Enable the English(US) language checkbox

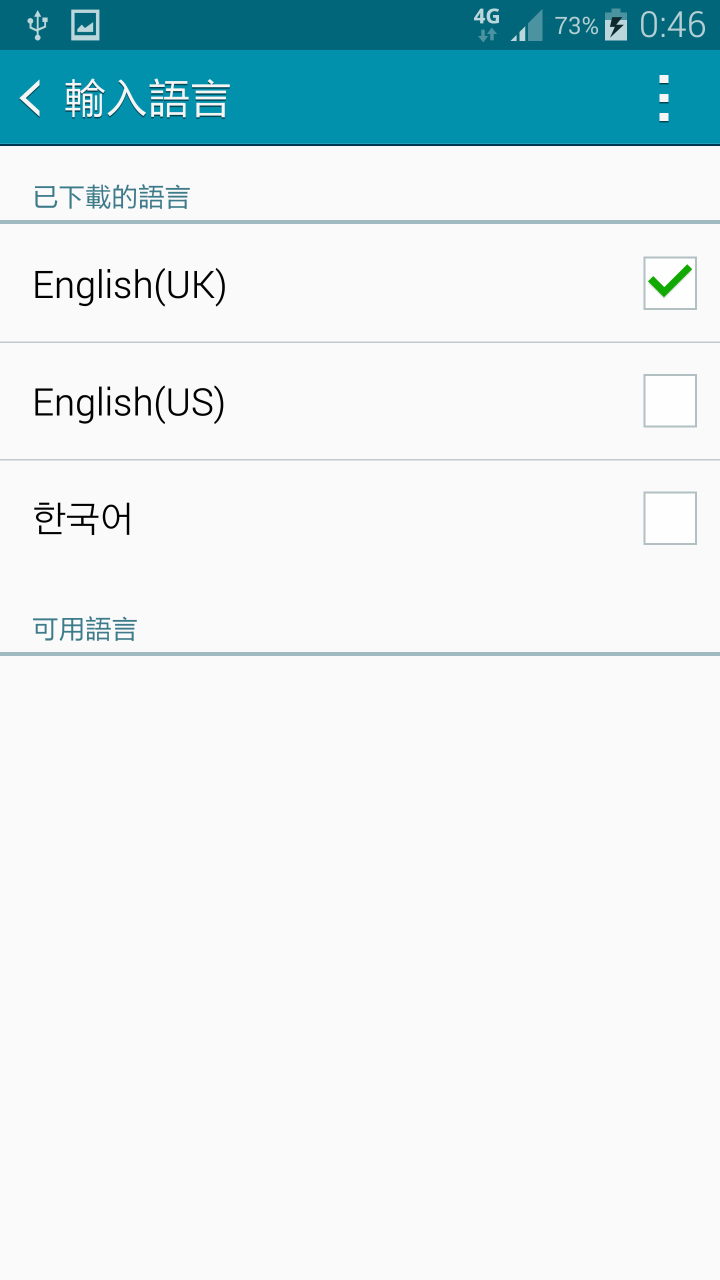(669, 400)
